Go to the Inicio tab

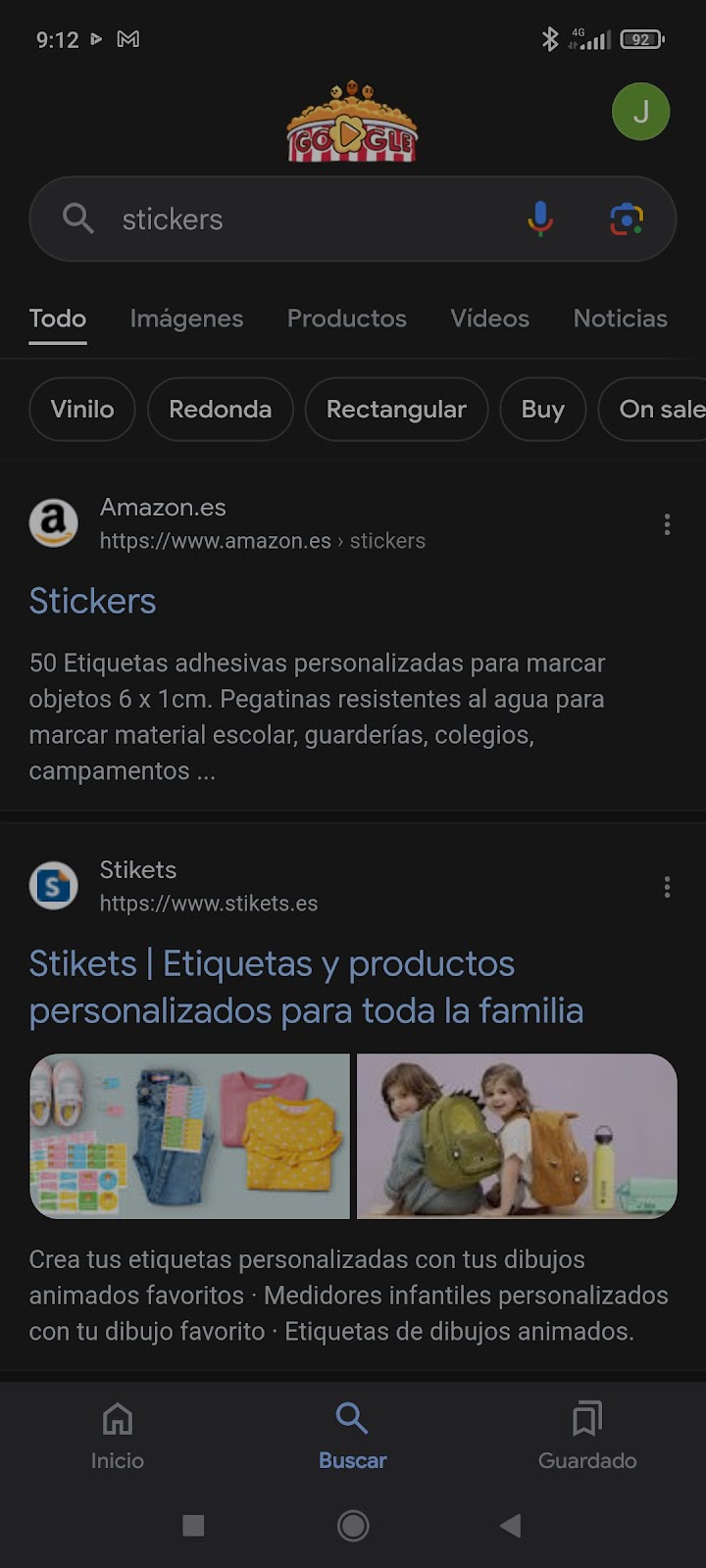pos(118,1436)
